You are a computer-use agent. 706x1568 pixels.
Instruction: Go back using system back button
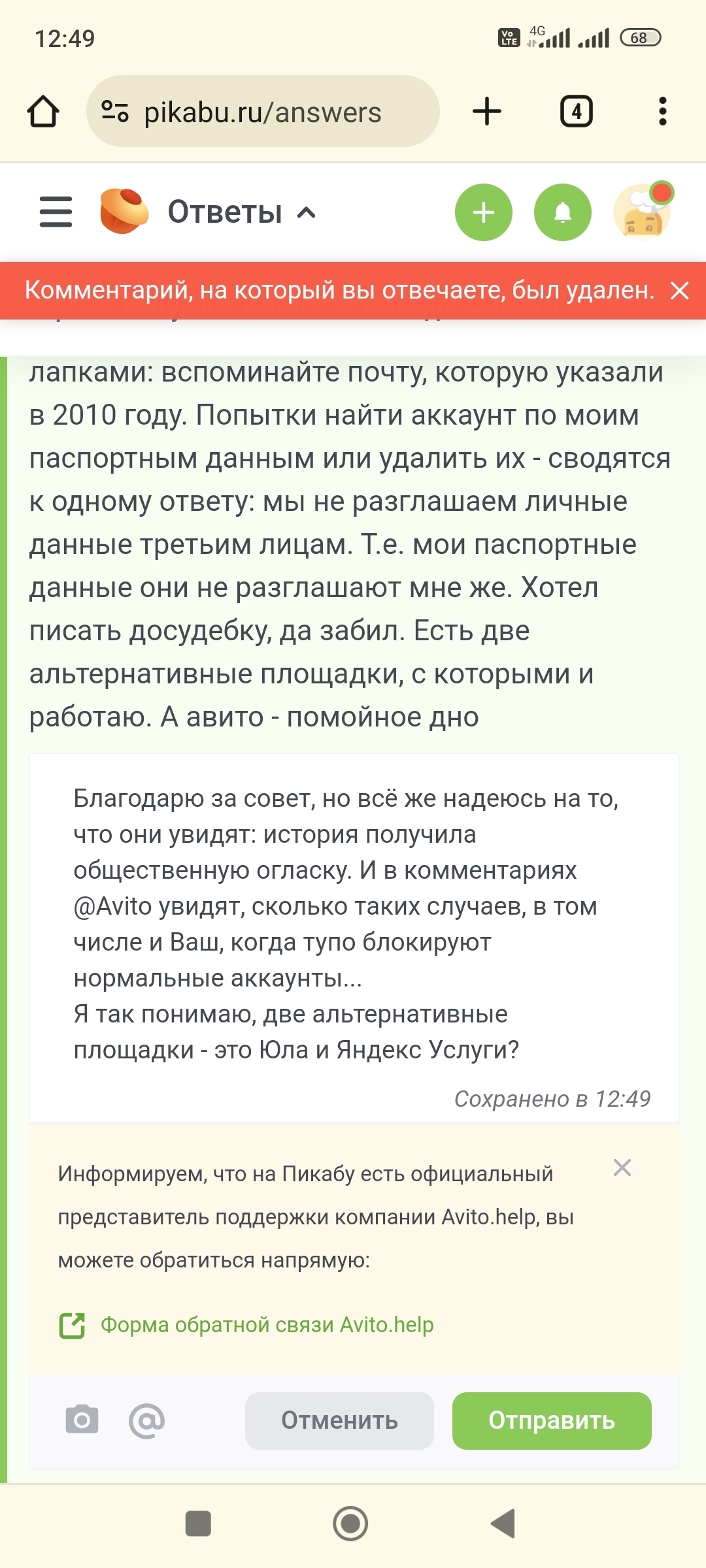coord(503,1524)
